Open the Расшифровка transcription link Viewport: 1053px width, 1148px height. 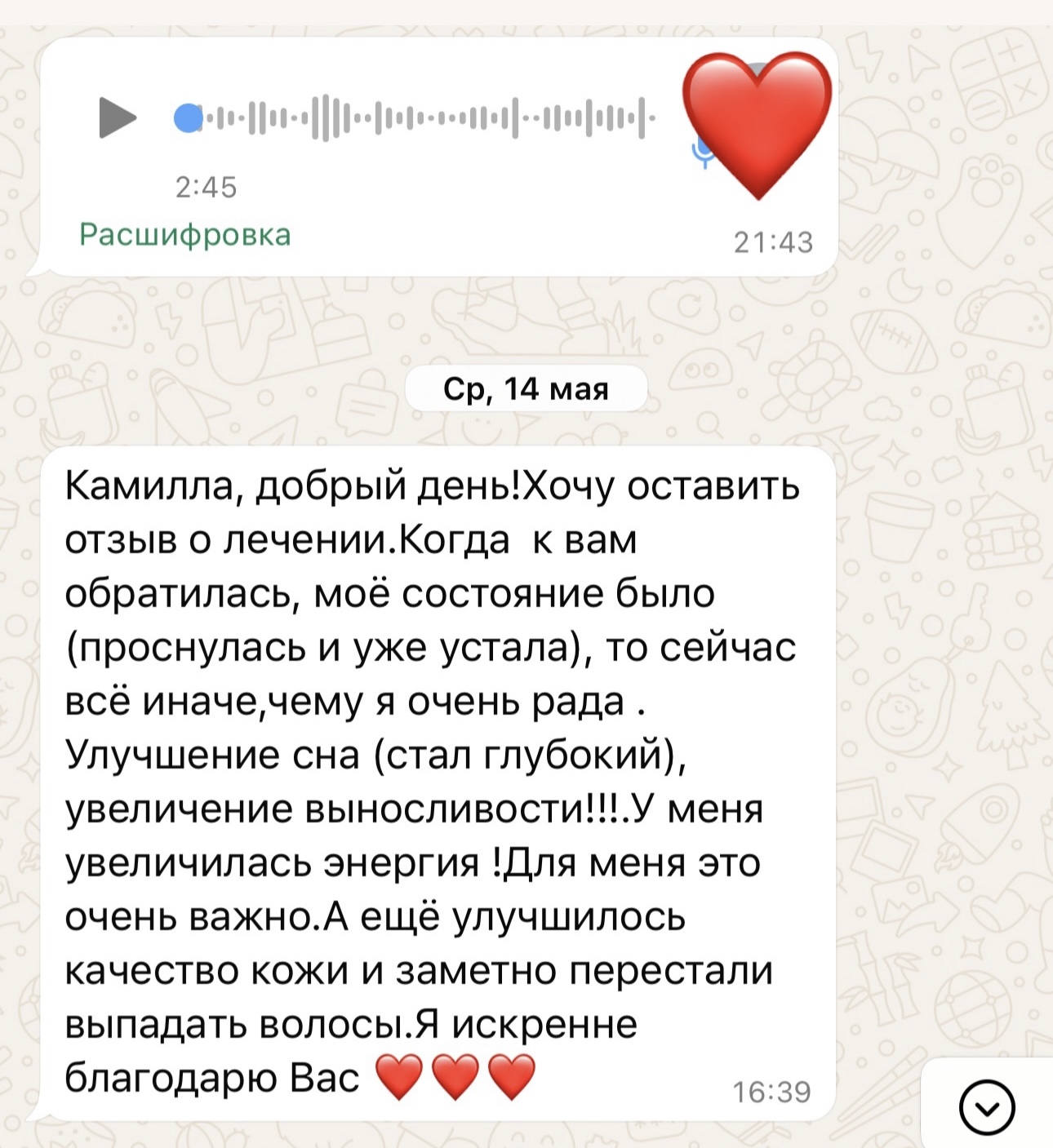184,235
